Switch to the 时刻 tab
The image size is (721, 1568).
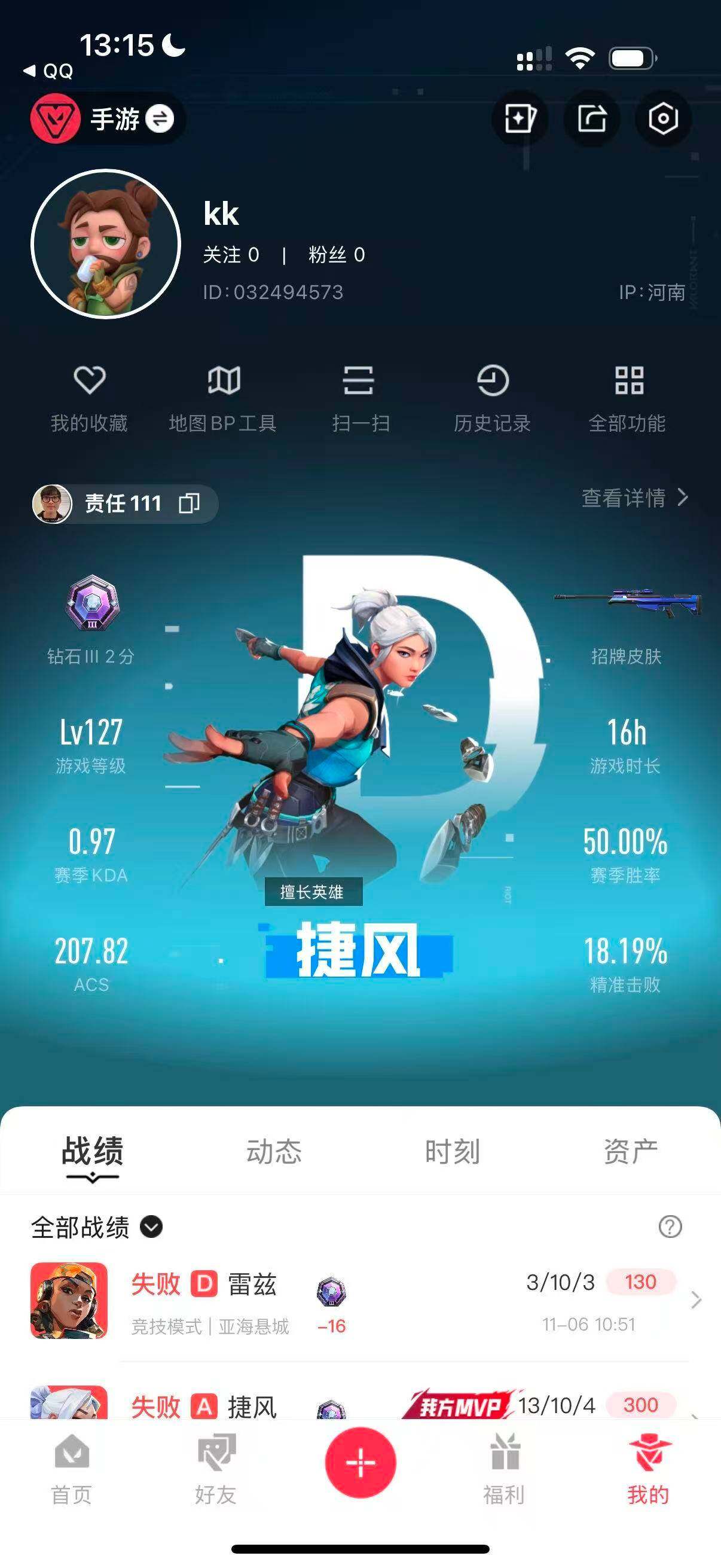pos(452,1152)
